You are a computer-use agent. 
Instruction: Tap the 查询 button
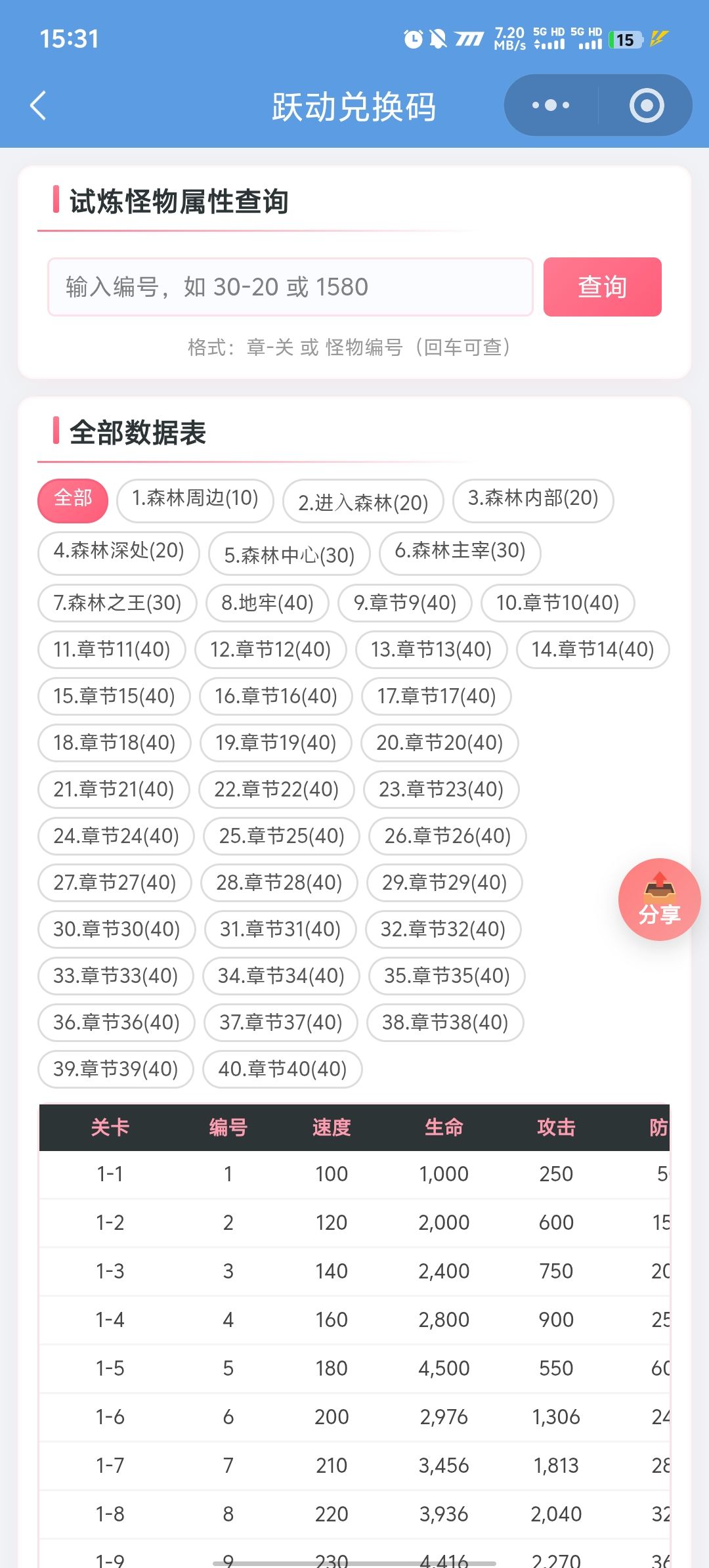tap(602, 287)
